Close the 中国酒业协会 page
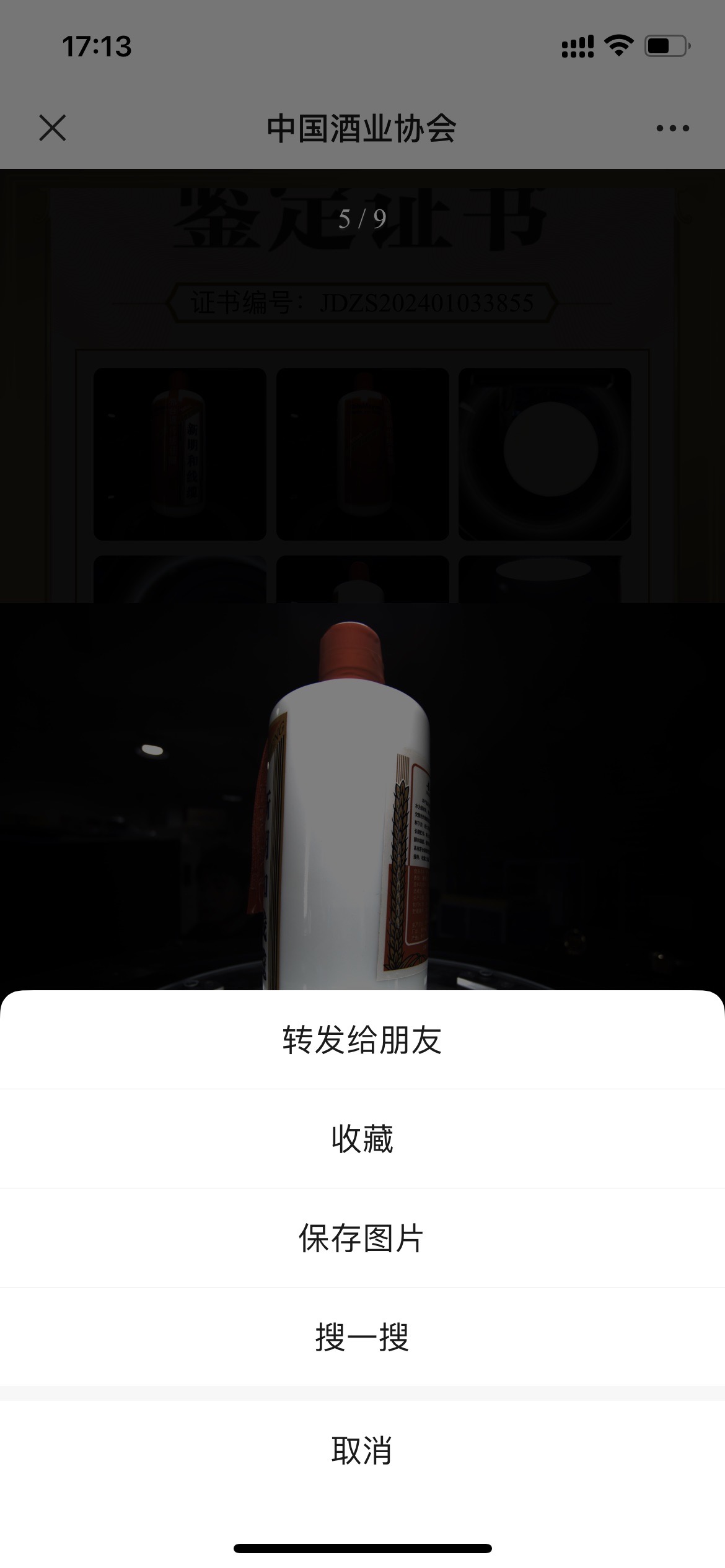This screenshot has width=725, height=1568. [x=53, y=128]
